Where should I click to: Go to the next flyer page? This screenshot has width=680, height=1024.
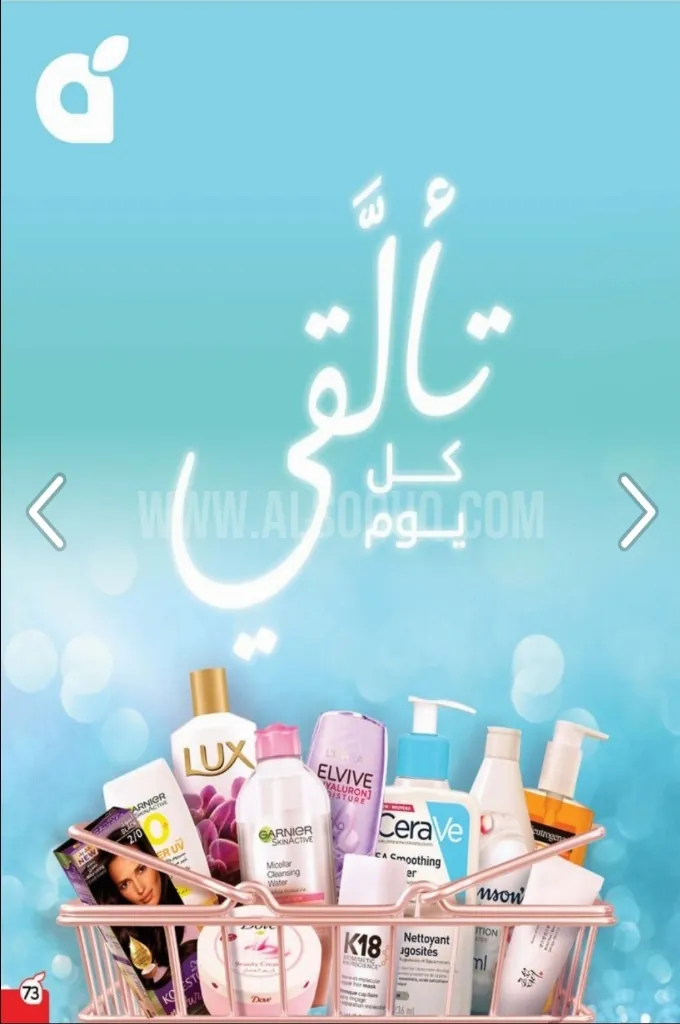[638, 512]
